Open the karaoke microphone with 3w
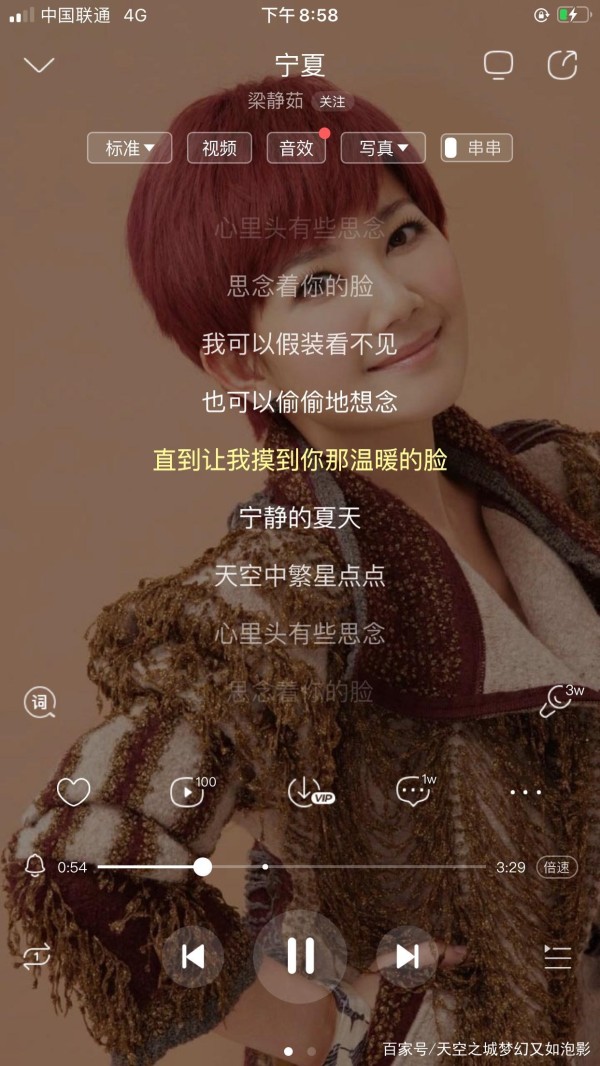The image size is (600, 1066). (557, 702)
